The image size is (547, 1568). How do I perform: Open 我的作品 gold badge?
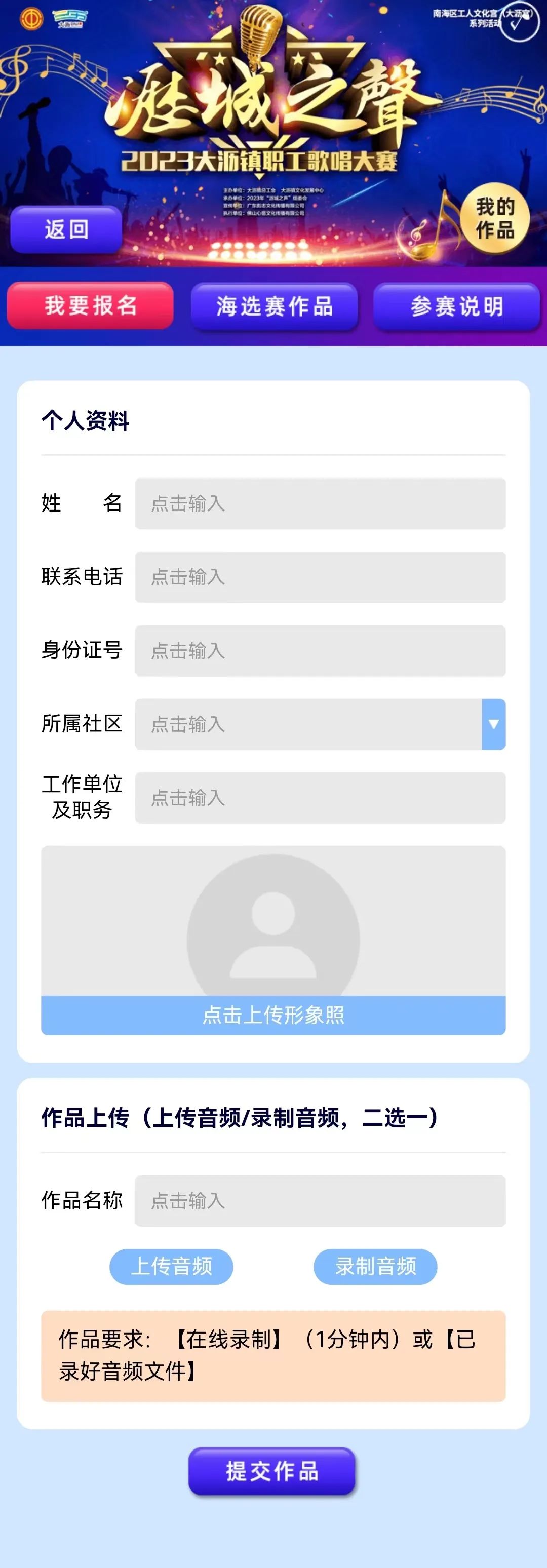[x=495, y=218]
